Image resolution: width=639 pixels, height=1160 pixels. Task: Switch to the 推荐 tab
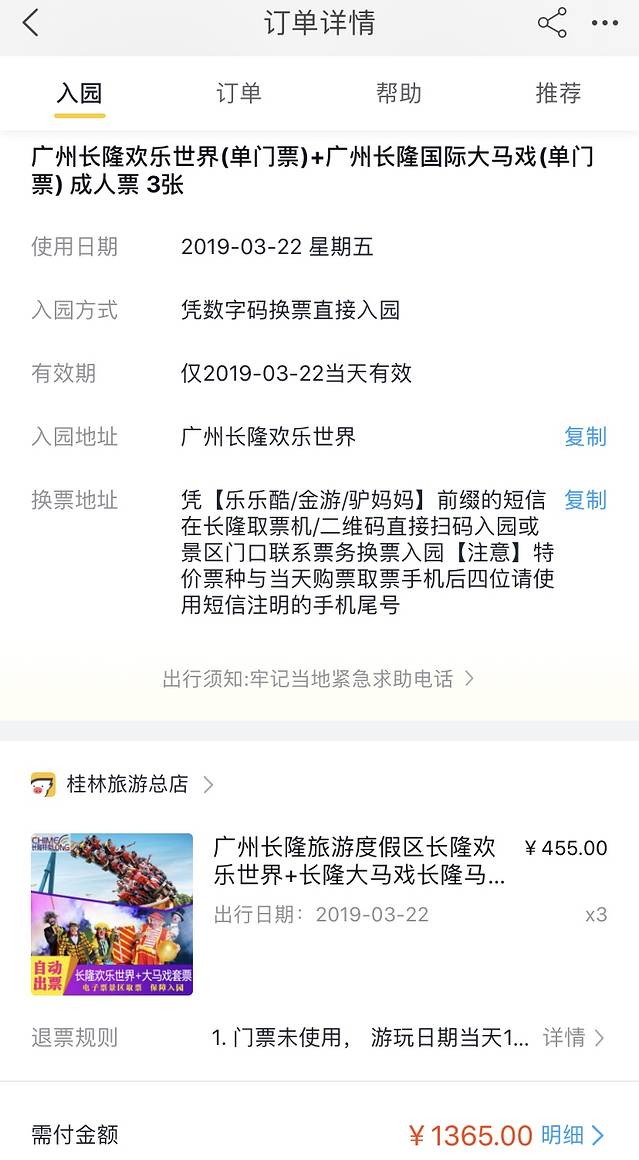[x=558, y=93]
